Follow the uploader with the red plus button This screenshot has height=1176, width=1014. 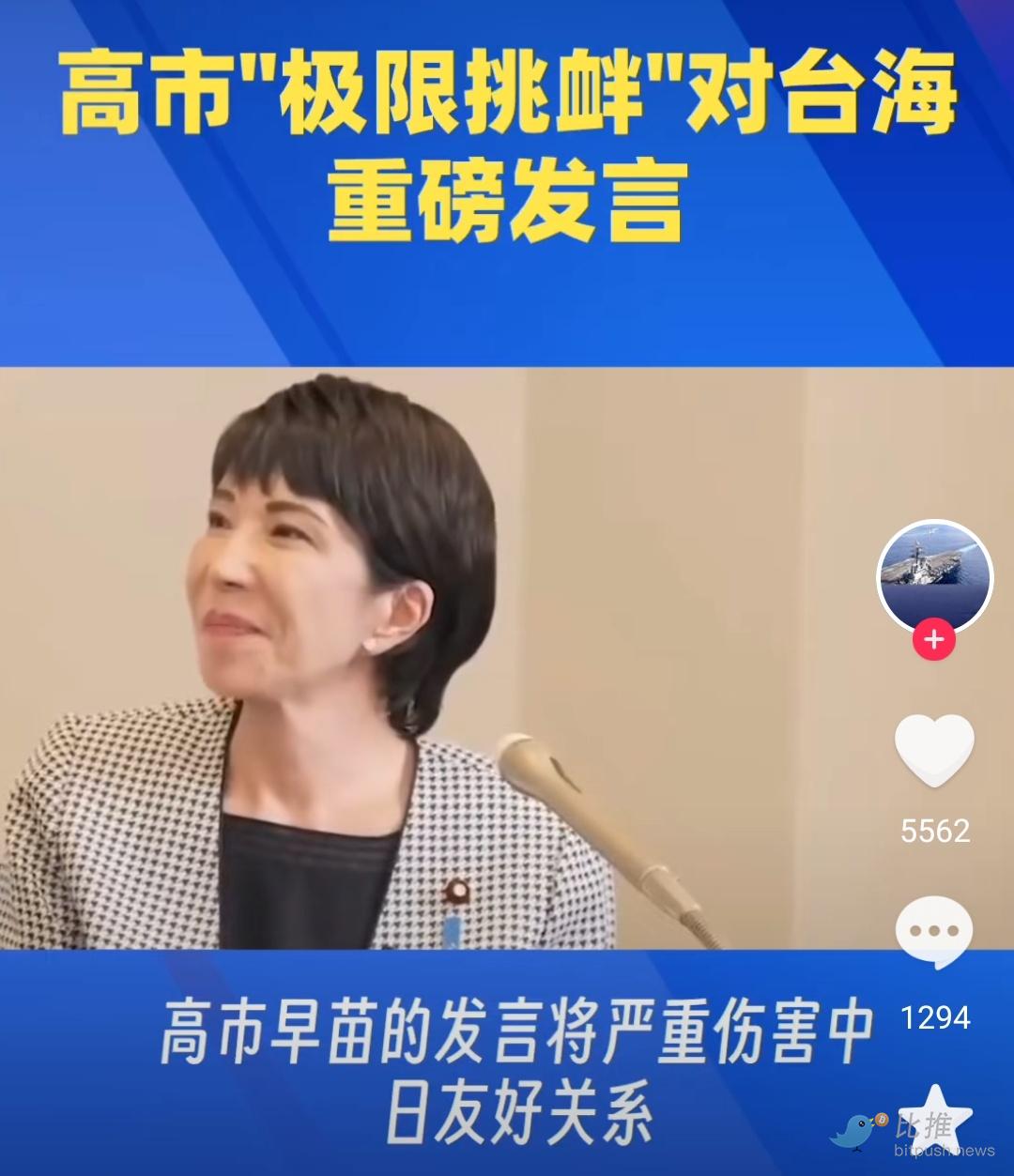coord(933,640)
